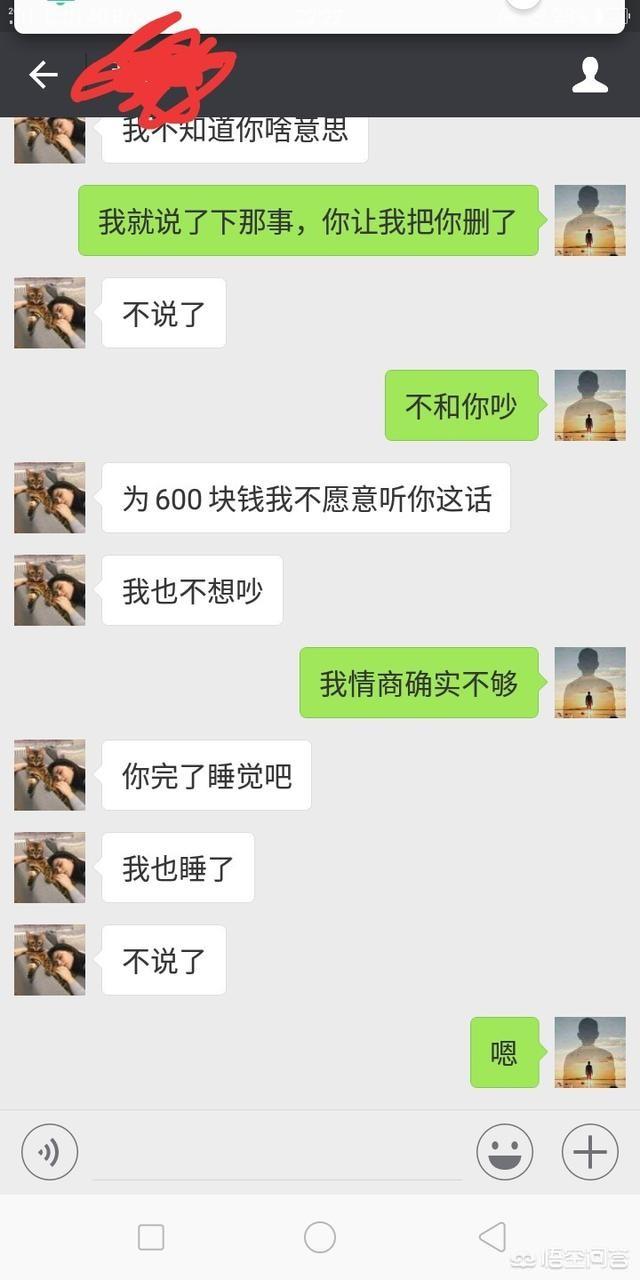640x1280 pixels.
Task: Open recent apps from the navigation bar
Action: (x=151, y=1237)
